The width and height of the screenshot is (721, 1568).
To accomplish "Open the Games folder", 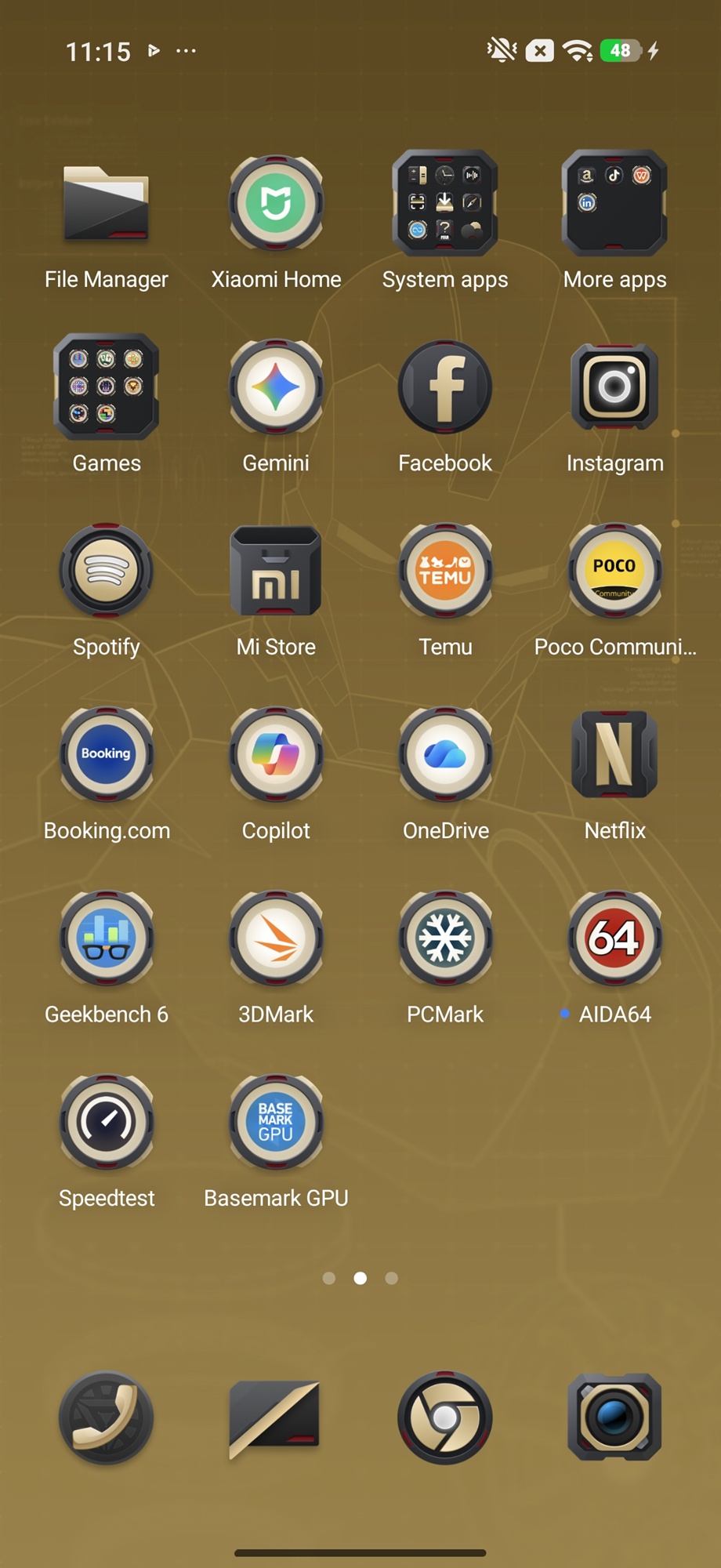I will click(107, 387).
